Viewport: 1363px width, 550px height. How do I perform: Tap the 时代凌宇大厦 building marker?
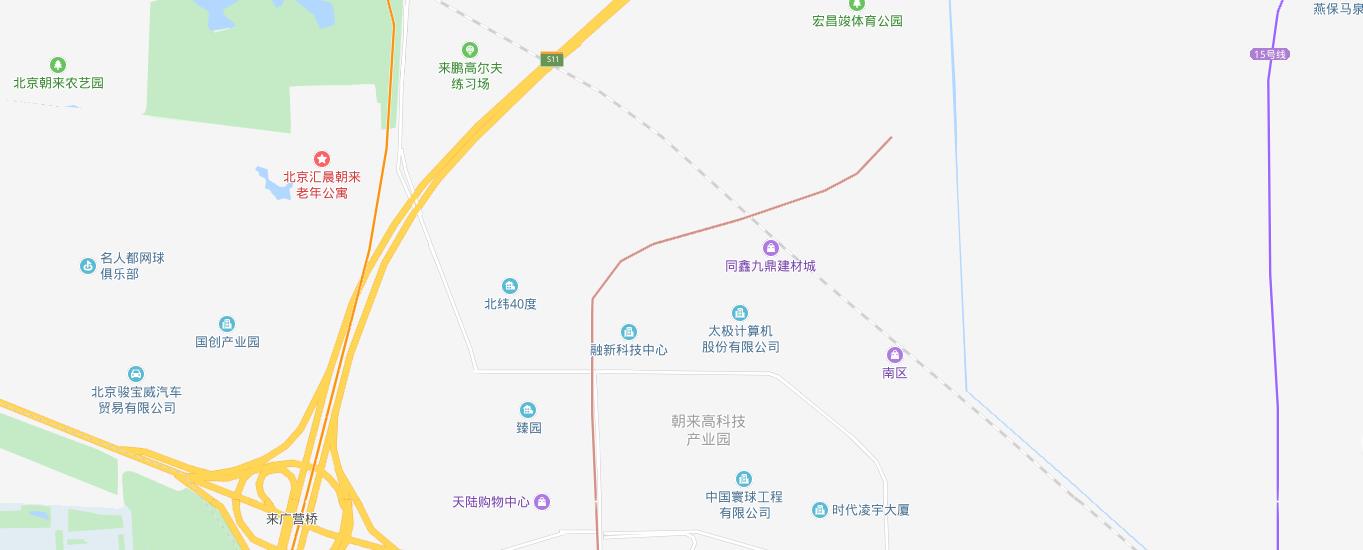click(x=820, y=510)
